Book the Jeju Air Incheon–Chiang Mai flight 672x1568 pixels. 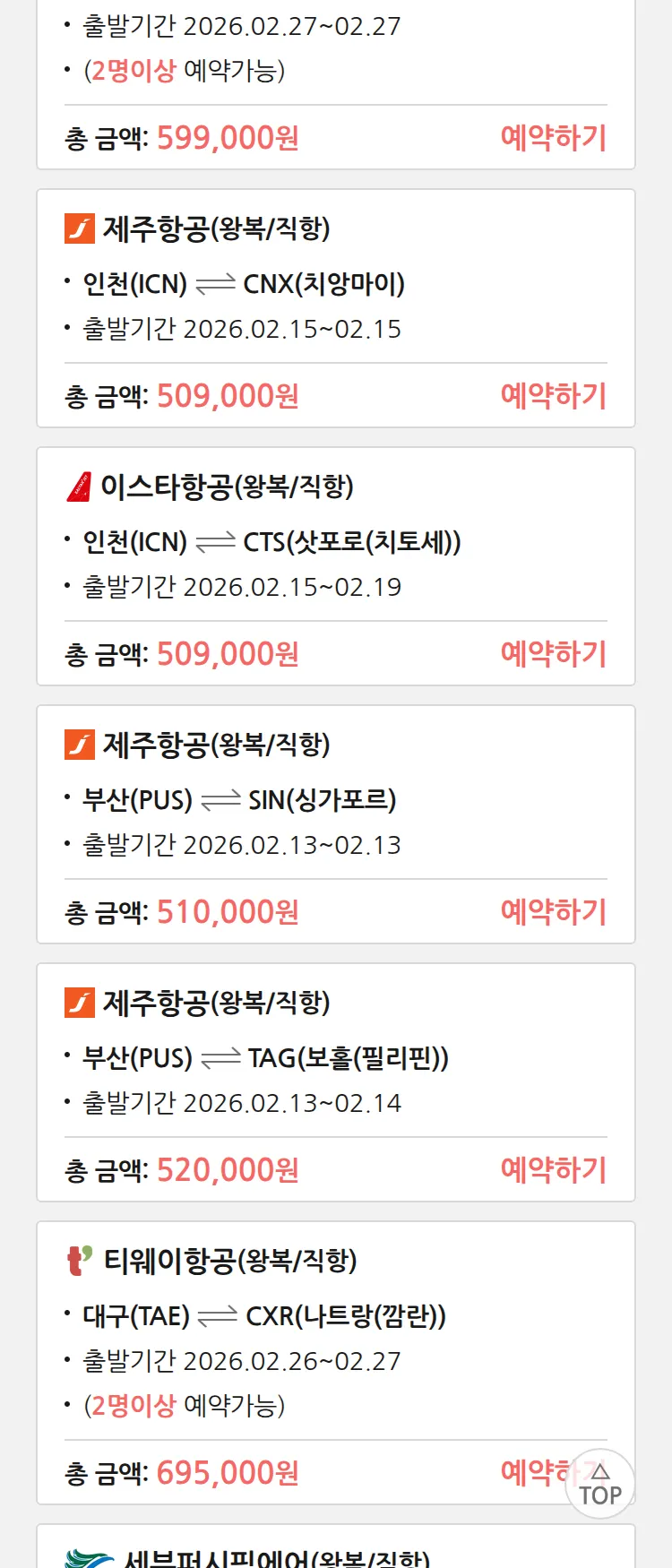553,395
